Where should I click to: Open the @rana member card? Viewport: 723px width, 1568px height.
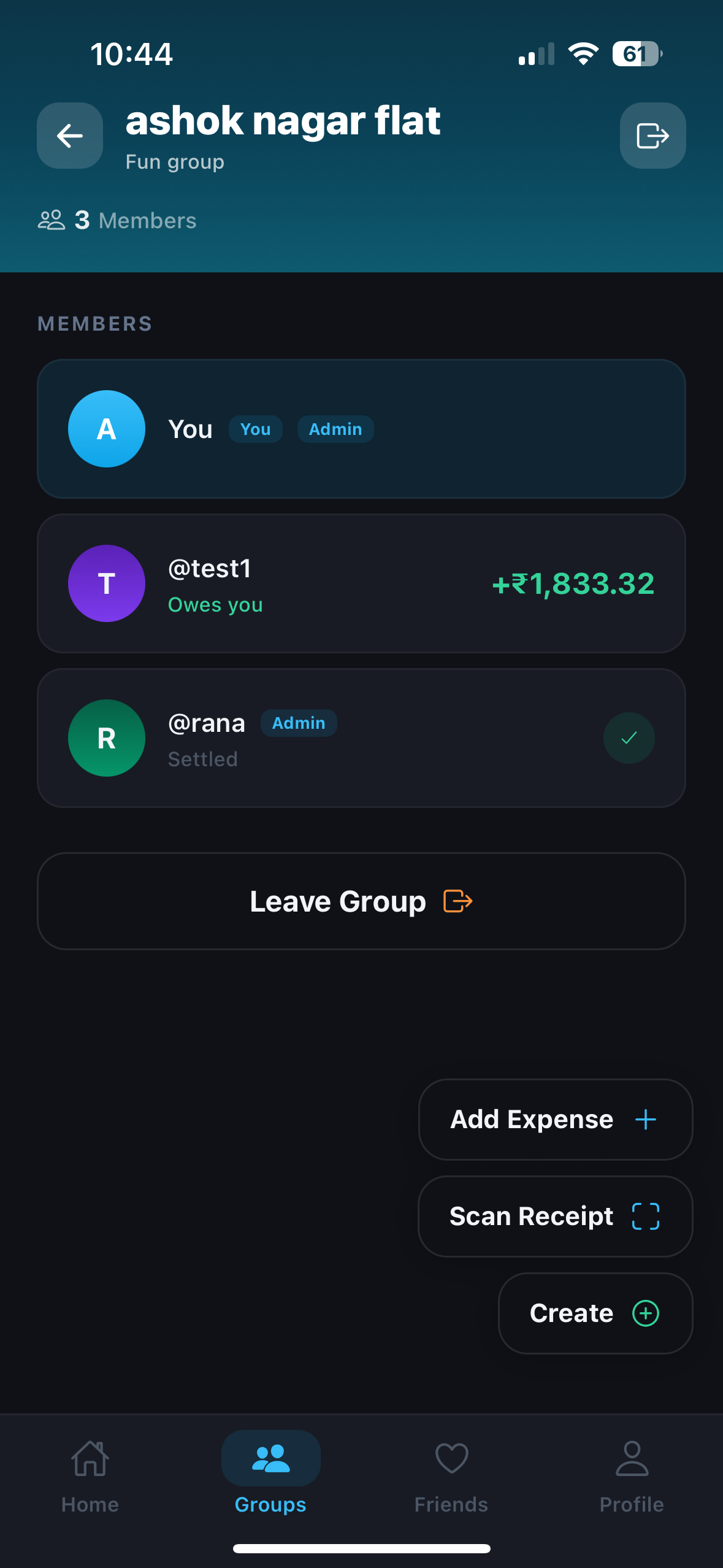361,738
